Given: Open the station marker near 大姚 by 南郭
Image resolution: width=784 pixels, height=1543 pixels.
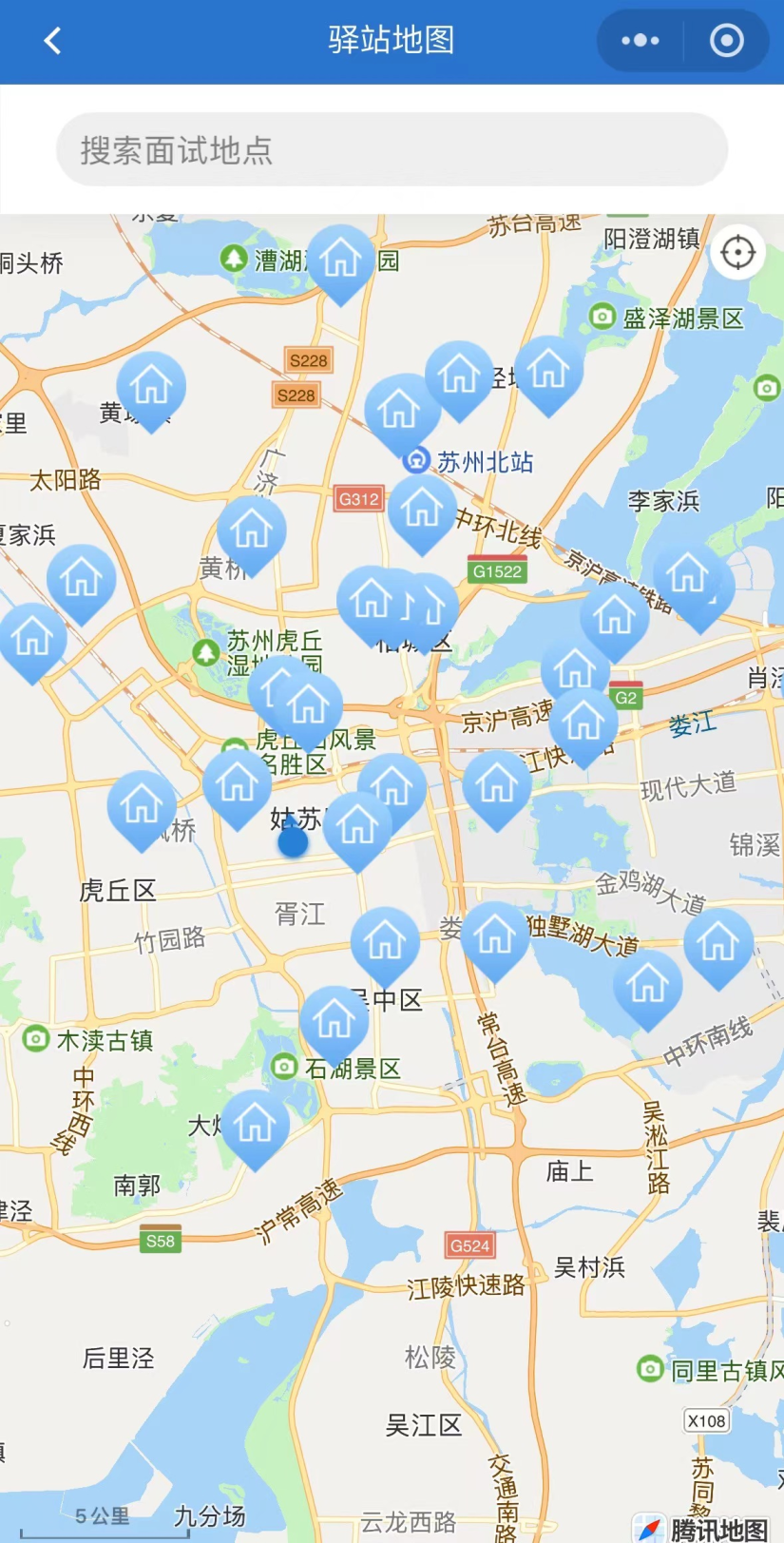Looking at the screenshot, I should click(x=255, y=1126).
